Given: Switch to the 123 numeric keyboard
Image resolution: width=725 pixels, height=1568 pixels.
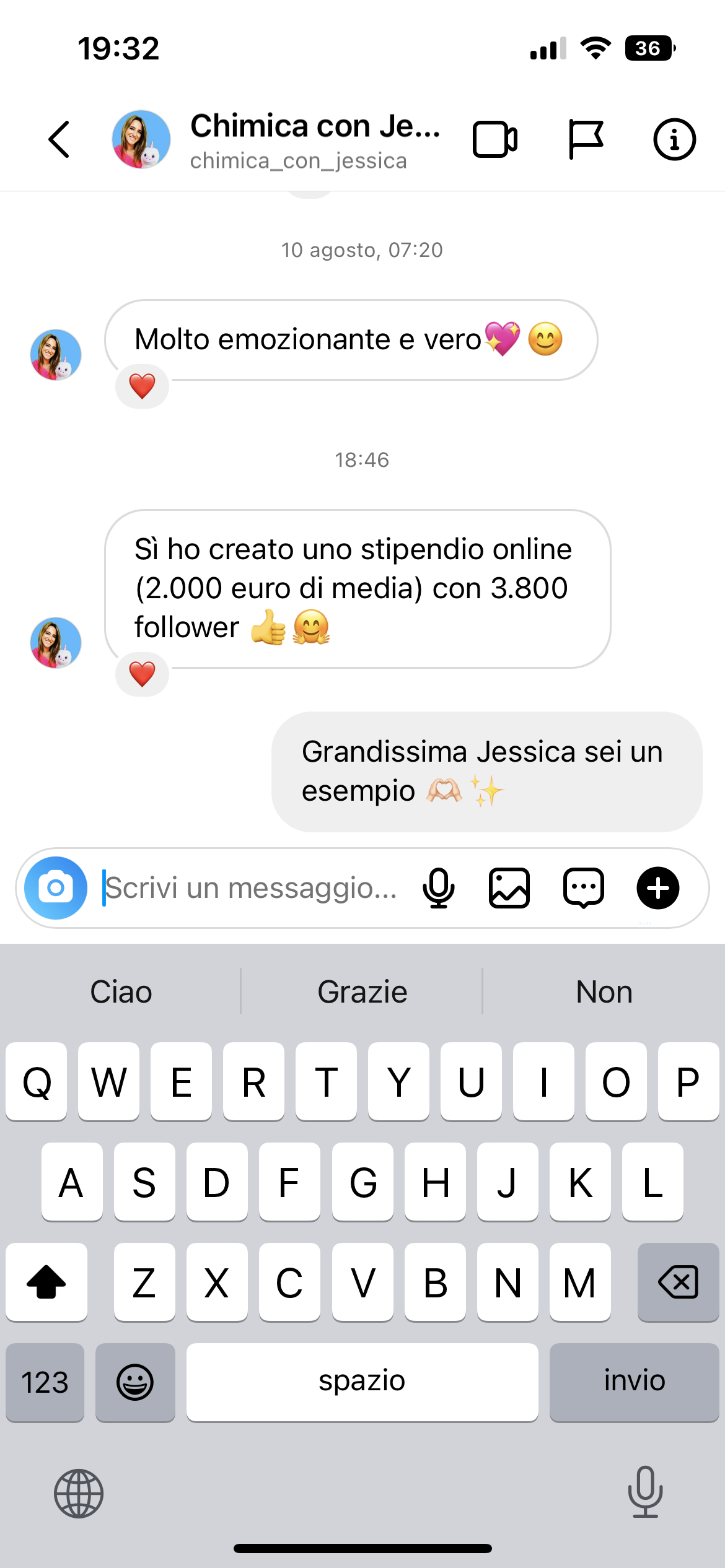Looking at the screenshot, I should (45, 1382).
